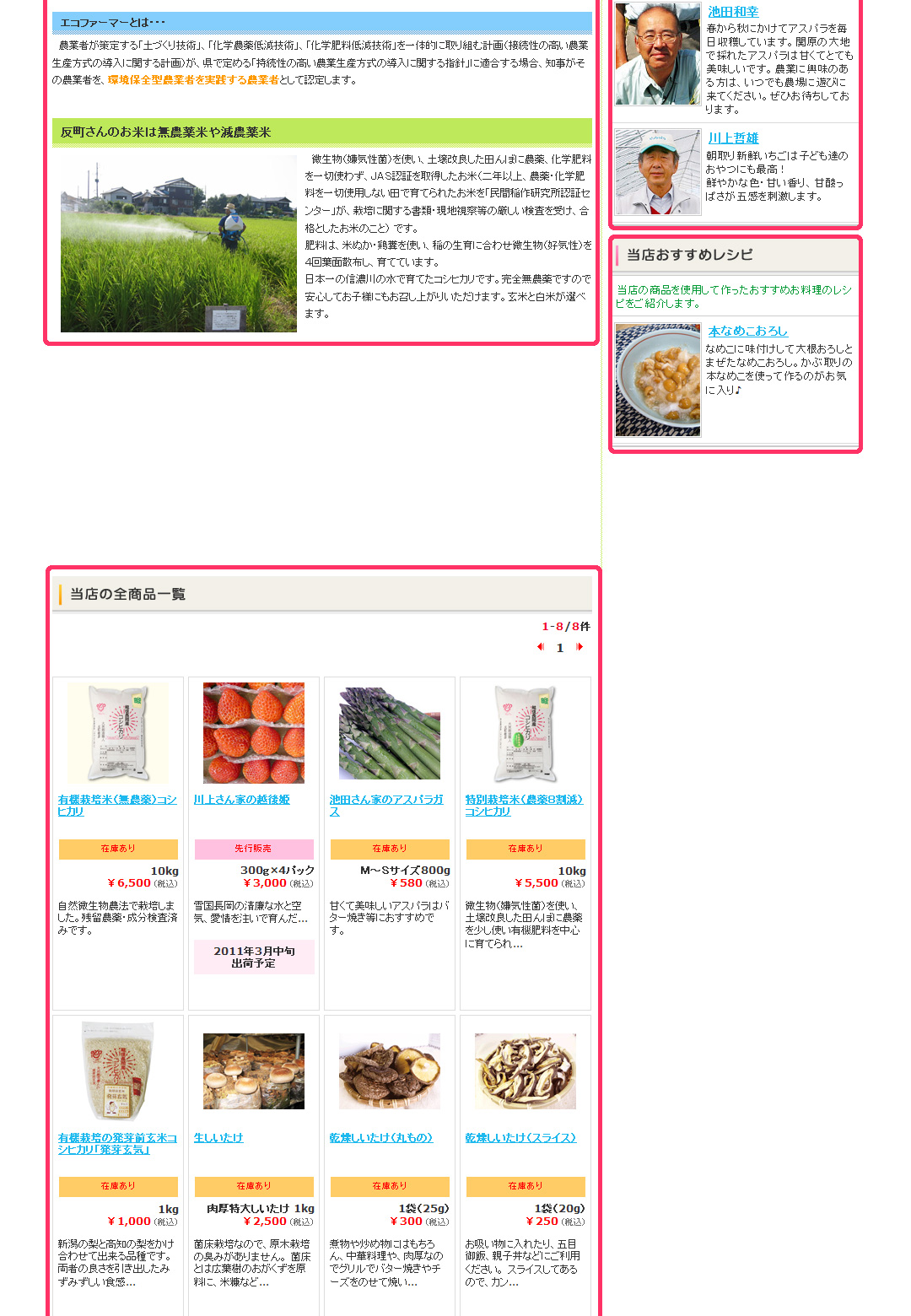Go to the next product page arrow
911x1316 pixels.
[579, 647]
